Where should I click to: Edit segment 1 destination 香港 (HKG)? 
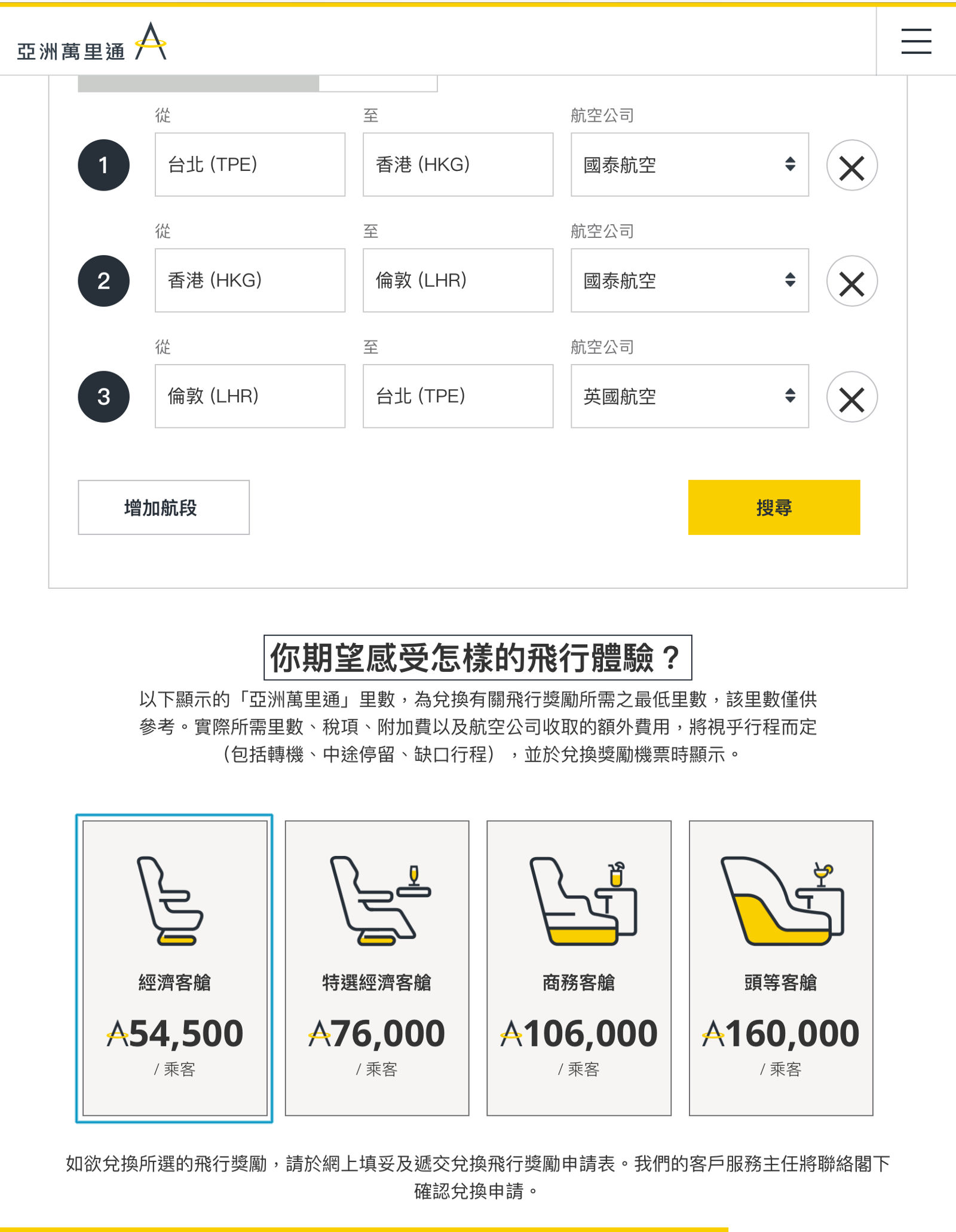[x=458, y=164]
